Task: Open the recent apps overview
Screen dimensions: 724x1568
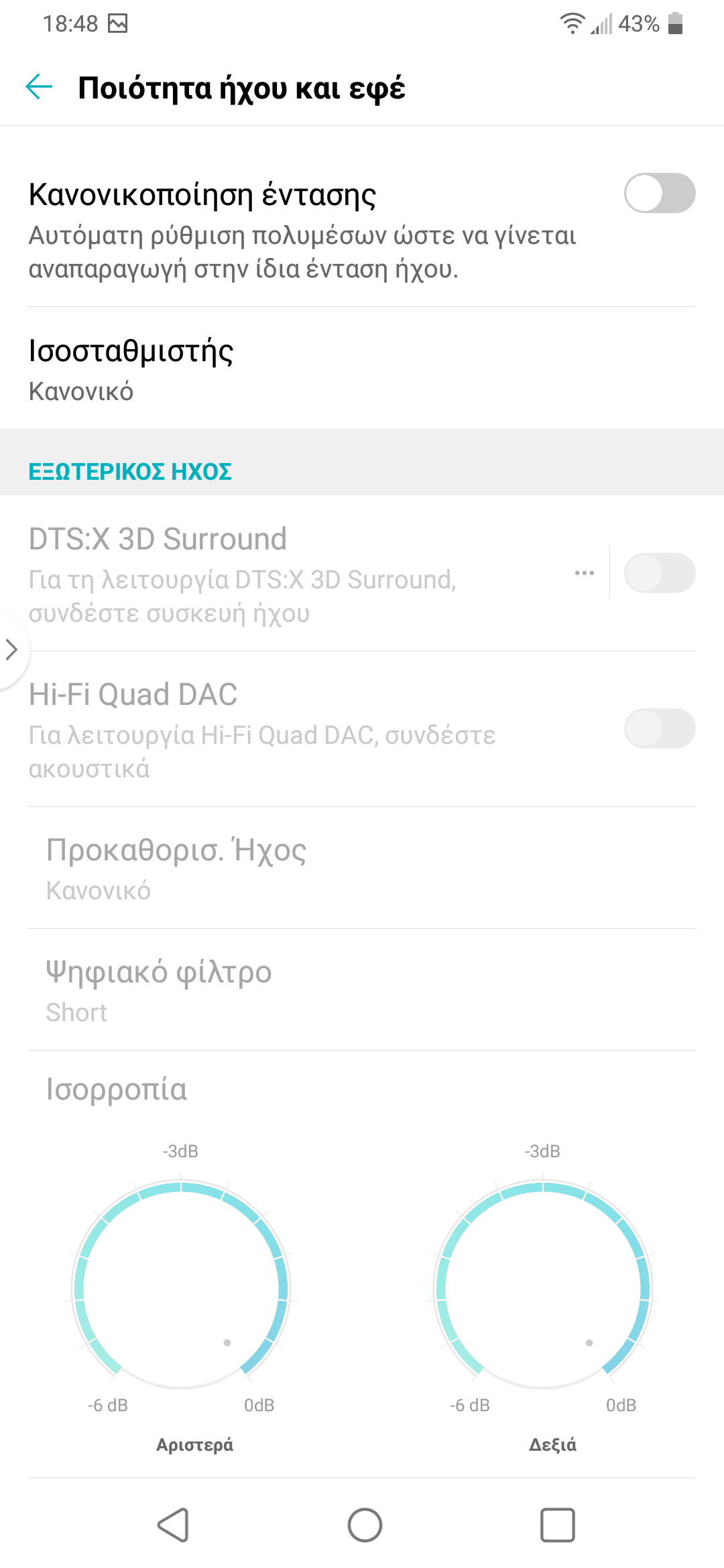Action: click(x=557, y=1525)
